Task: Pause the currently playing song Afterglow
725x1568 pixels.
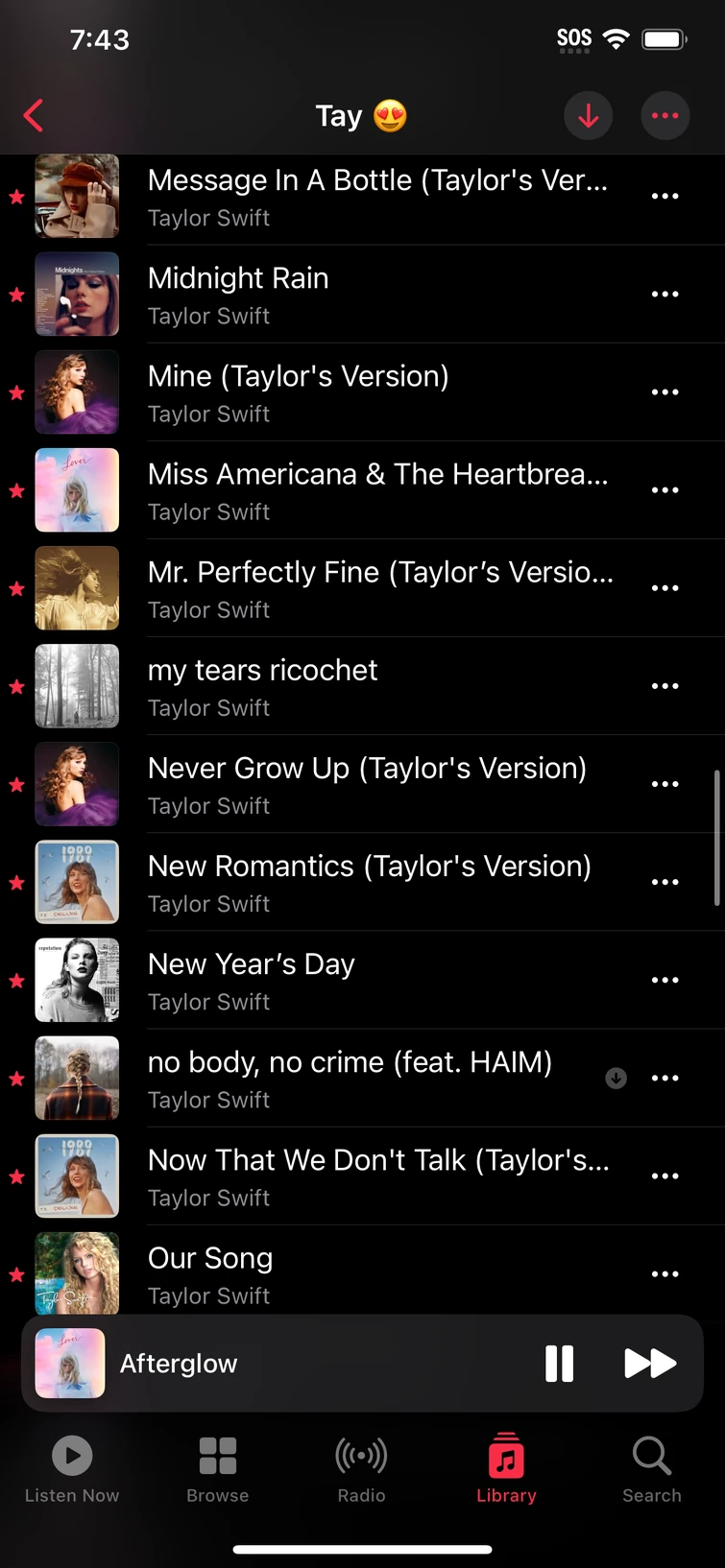Action: tap(560, 1363)
